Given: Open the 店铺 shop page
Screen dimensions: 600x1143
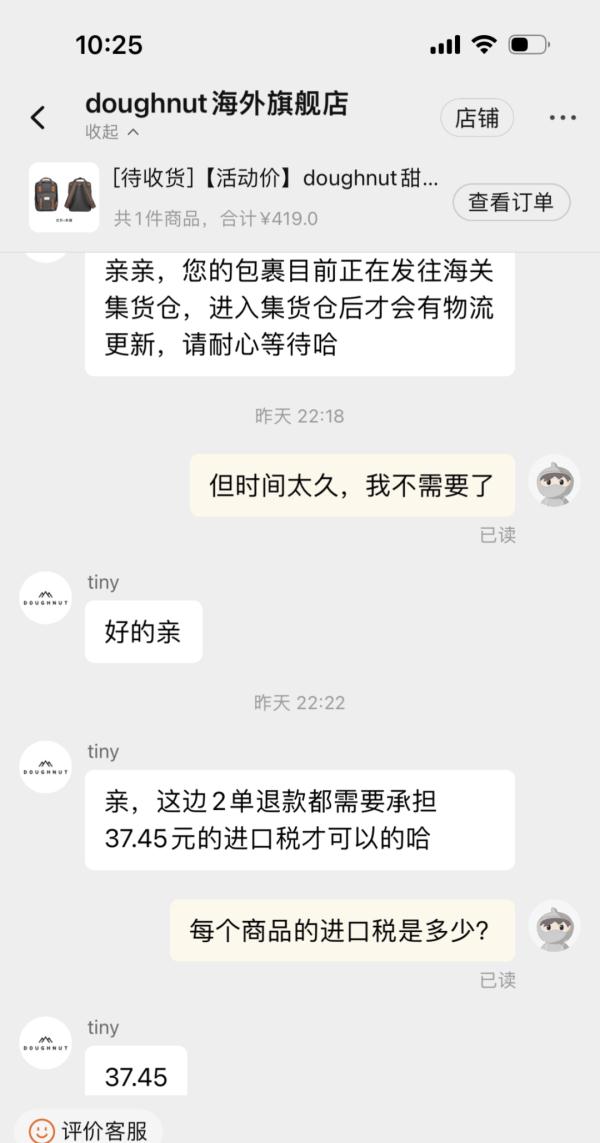Looking at the screenshot, I should tap(477, 118).
